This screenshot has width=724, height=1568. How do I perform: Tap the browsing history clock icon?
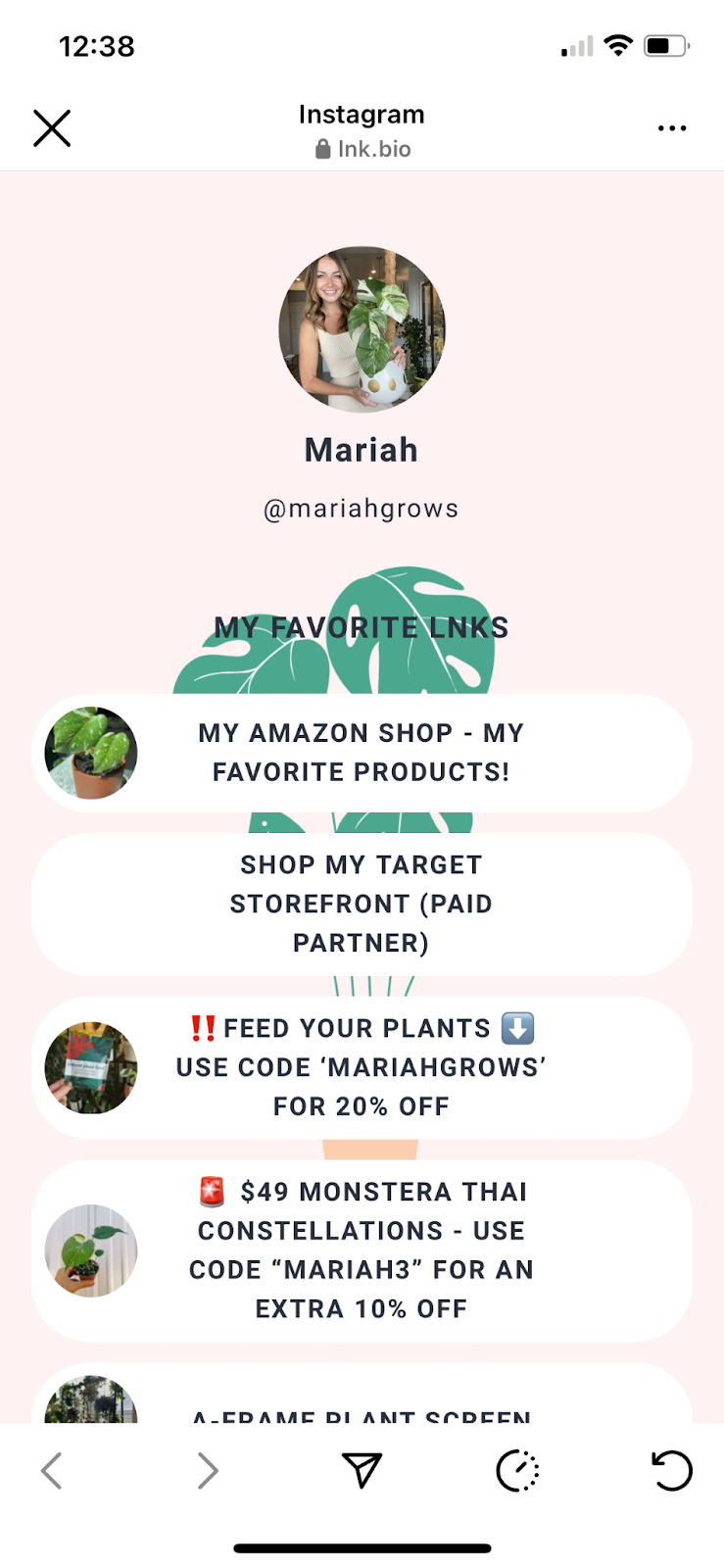517,1470
